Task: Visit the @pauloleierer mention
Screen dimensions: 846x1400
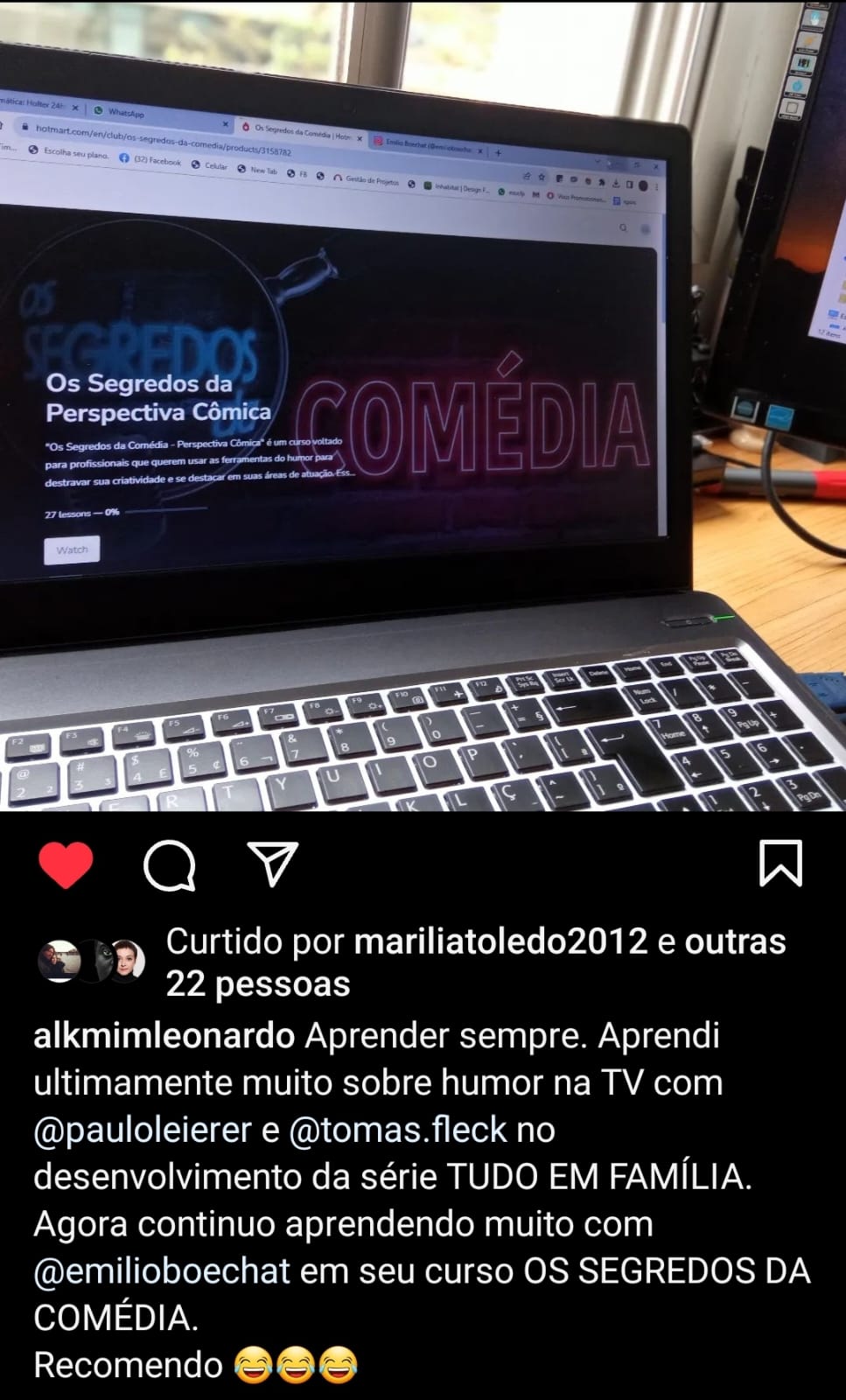Action: [143, 1130]
